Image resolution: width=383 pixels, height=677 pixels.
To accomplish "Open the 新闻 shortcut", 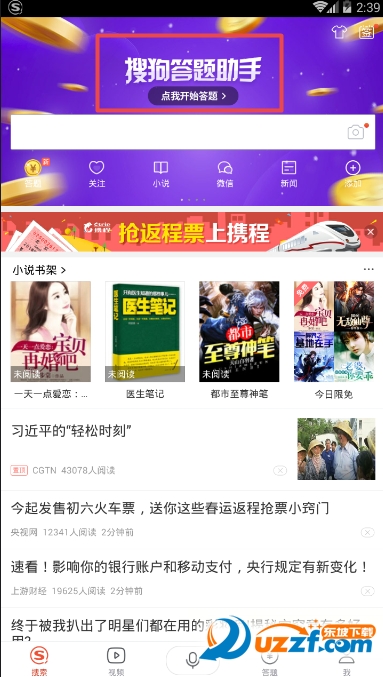I will [288, 174].
